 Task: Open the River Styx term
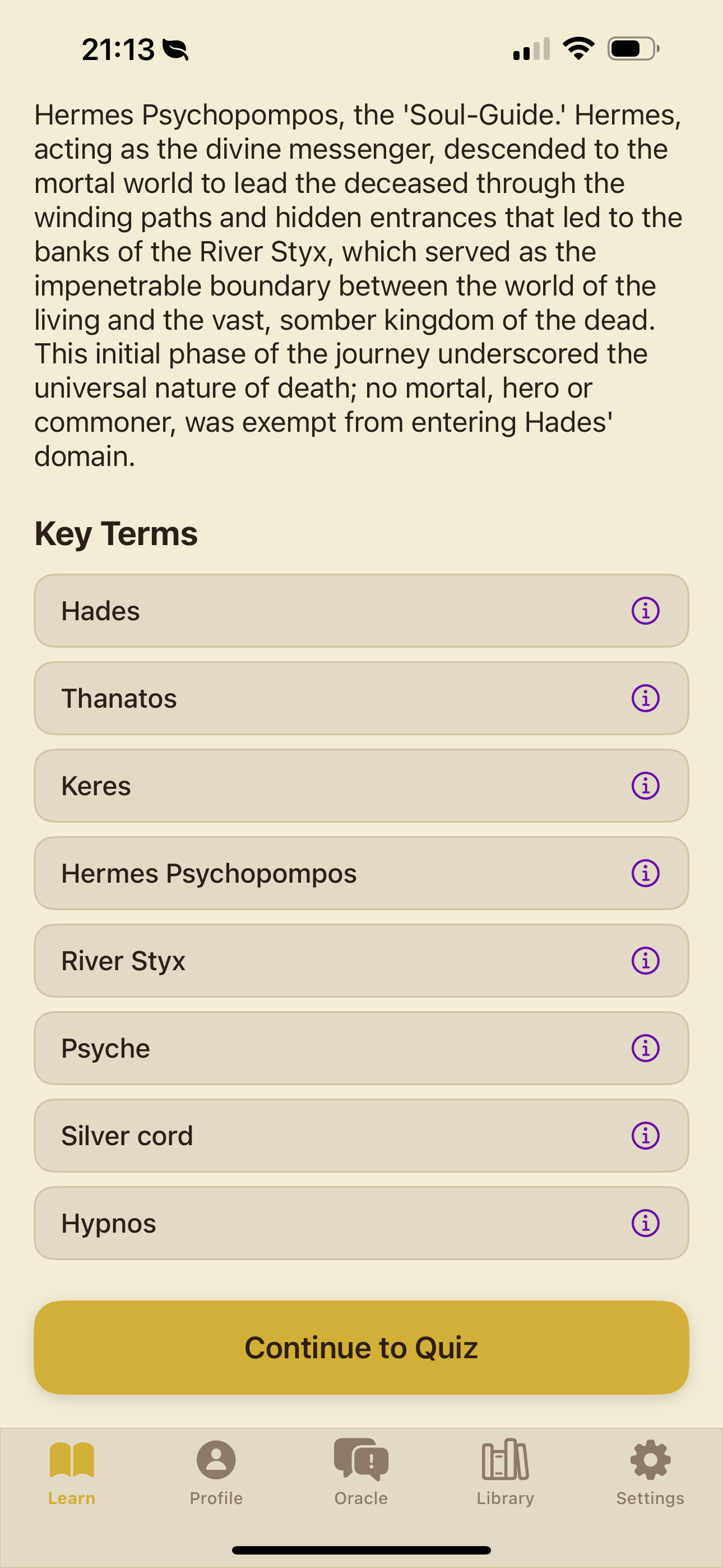(361, 961)
